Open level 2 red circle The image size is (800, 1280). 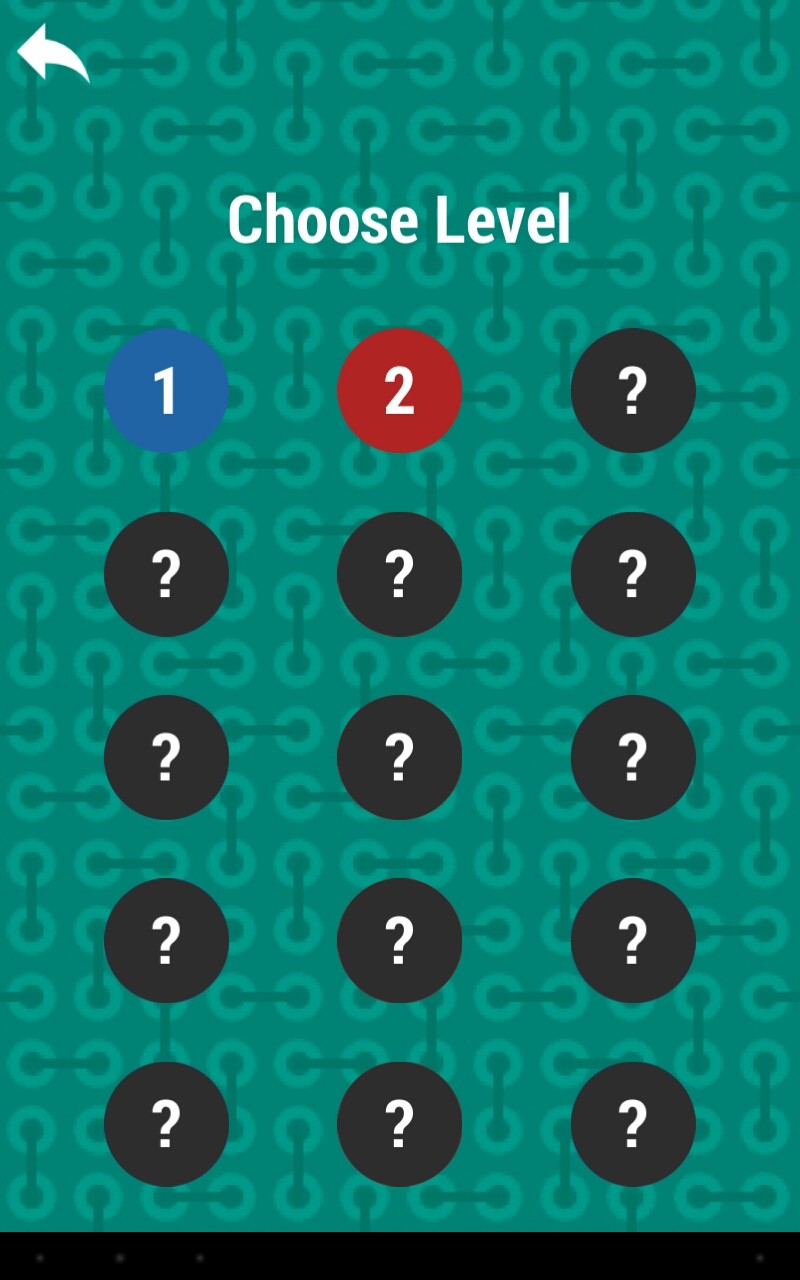click(x=399, y=390)
